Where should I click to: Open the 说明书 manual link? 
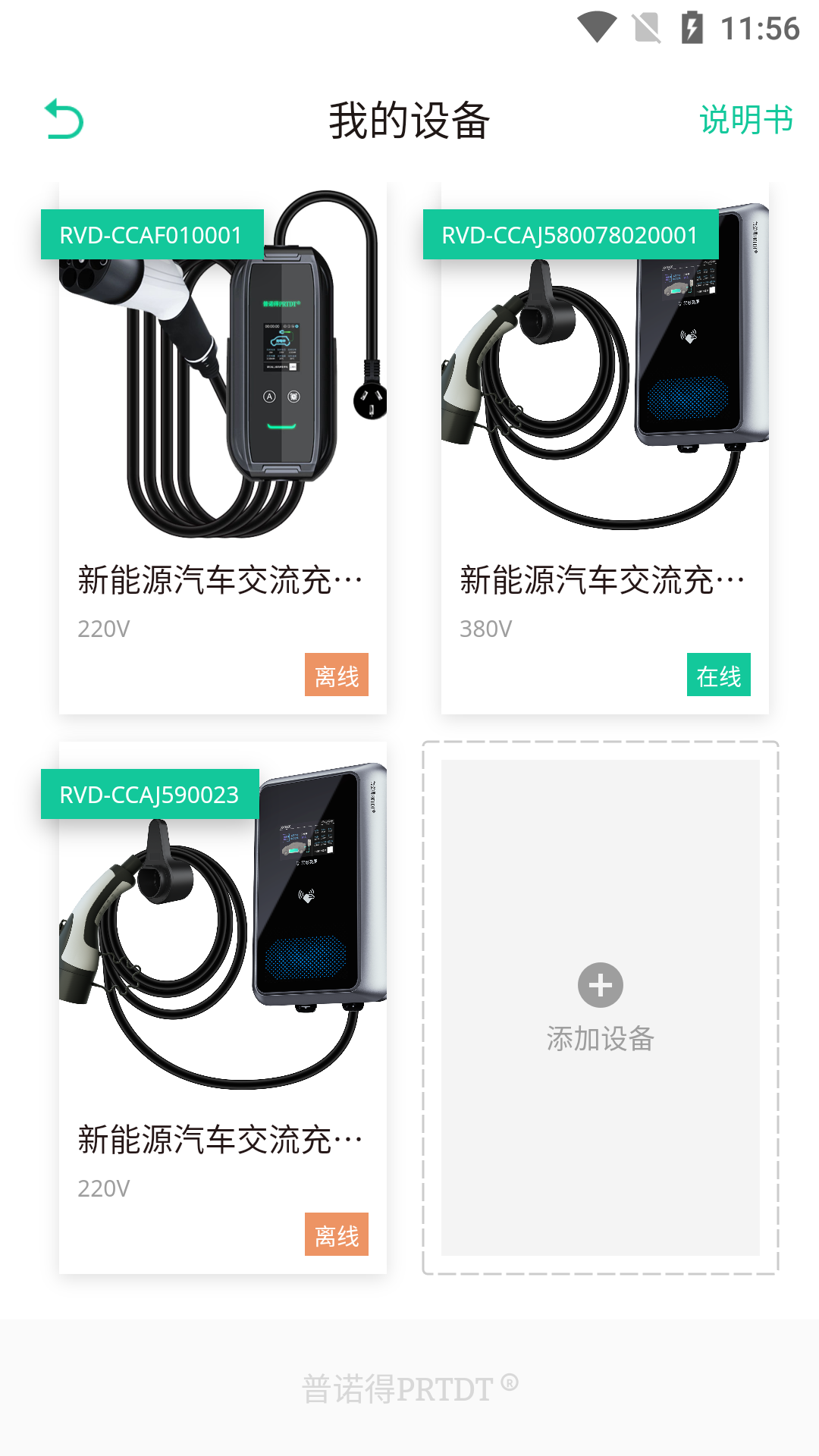coord(747,120)
